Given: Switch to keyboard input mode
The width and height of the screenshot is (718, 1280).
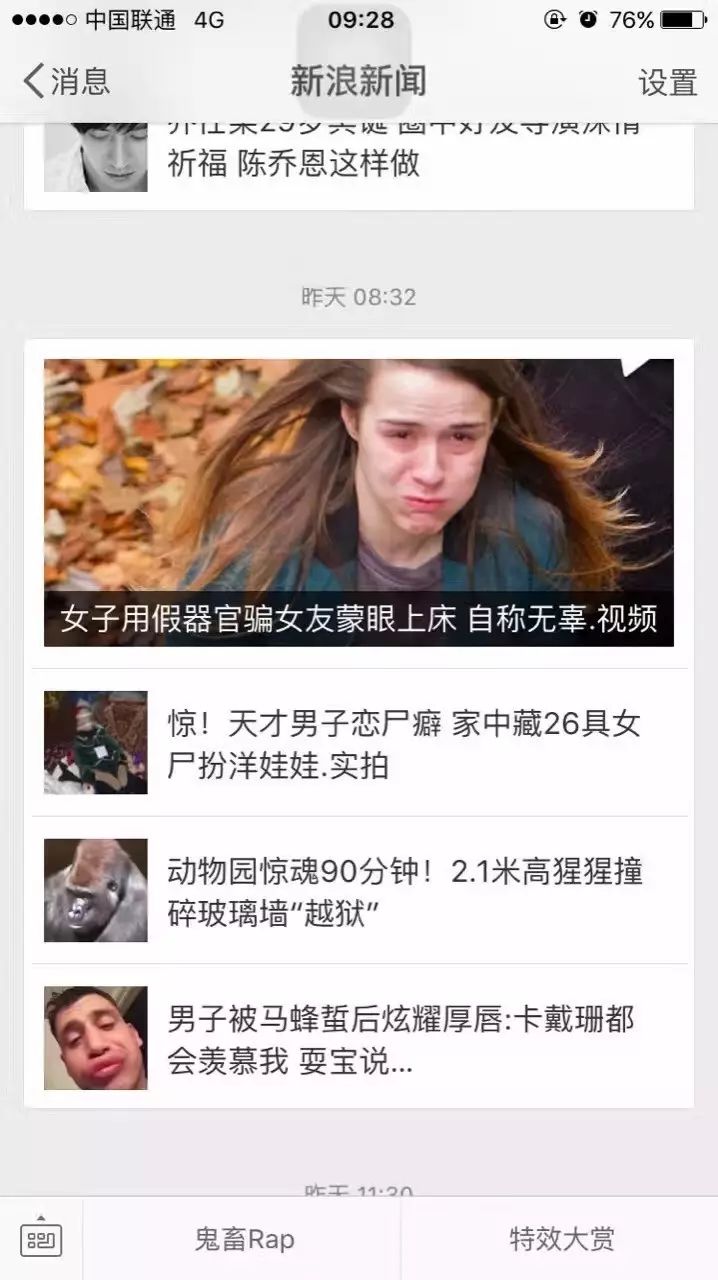Looking at the screenshot, I should click(x=41, y=1240).
